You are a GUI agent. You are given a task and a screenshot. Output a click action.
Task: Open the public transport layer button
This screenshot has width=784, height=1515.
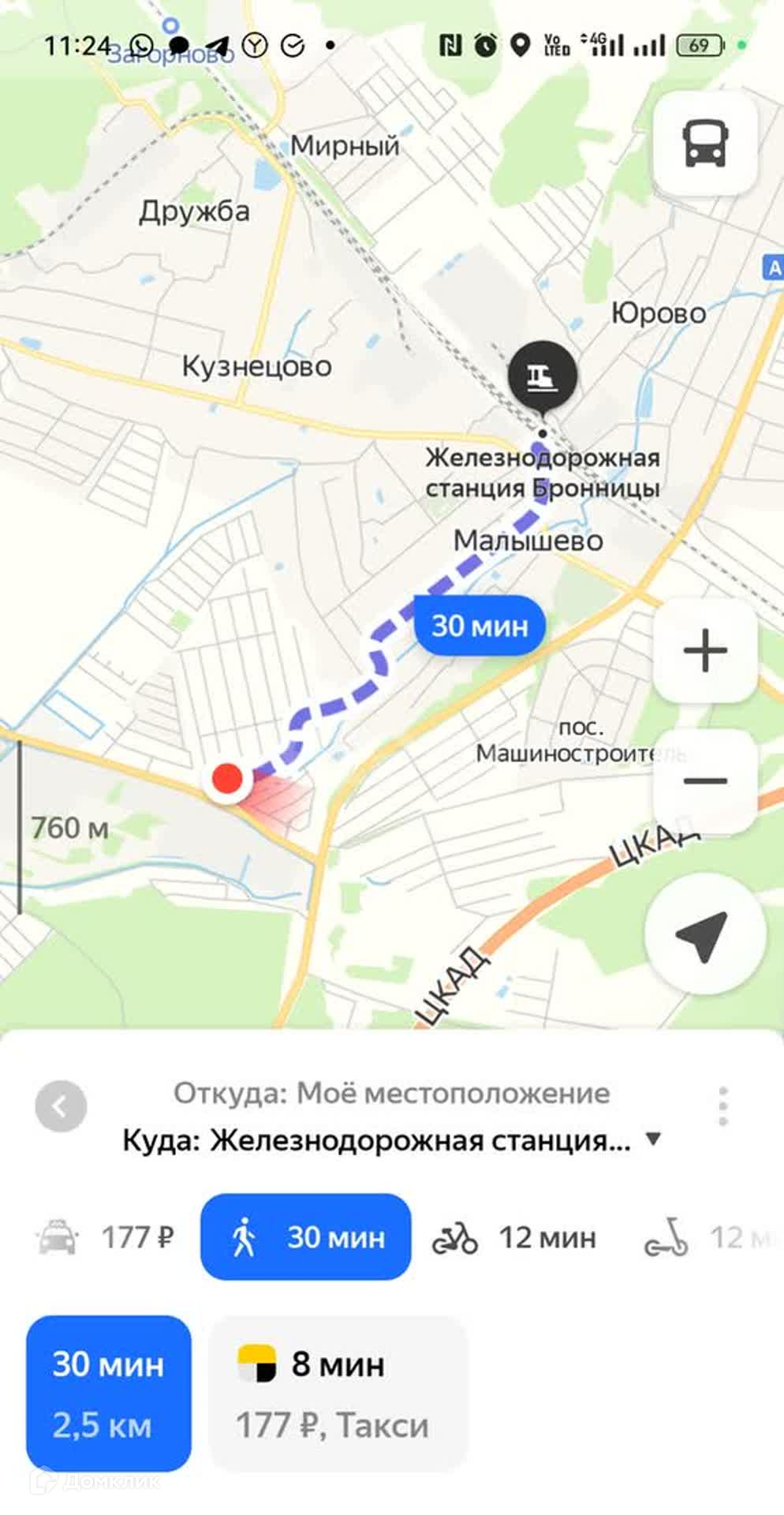click(704, 144)
